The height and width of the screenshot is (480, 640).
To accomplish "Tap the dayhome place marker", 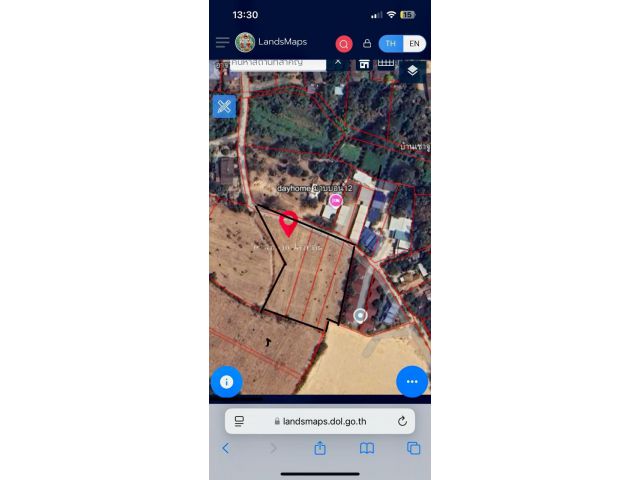I will 336,200.
